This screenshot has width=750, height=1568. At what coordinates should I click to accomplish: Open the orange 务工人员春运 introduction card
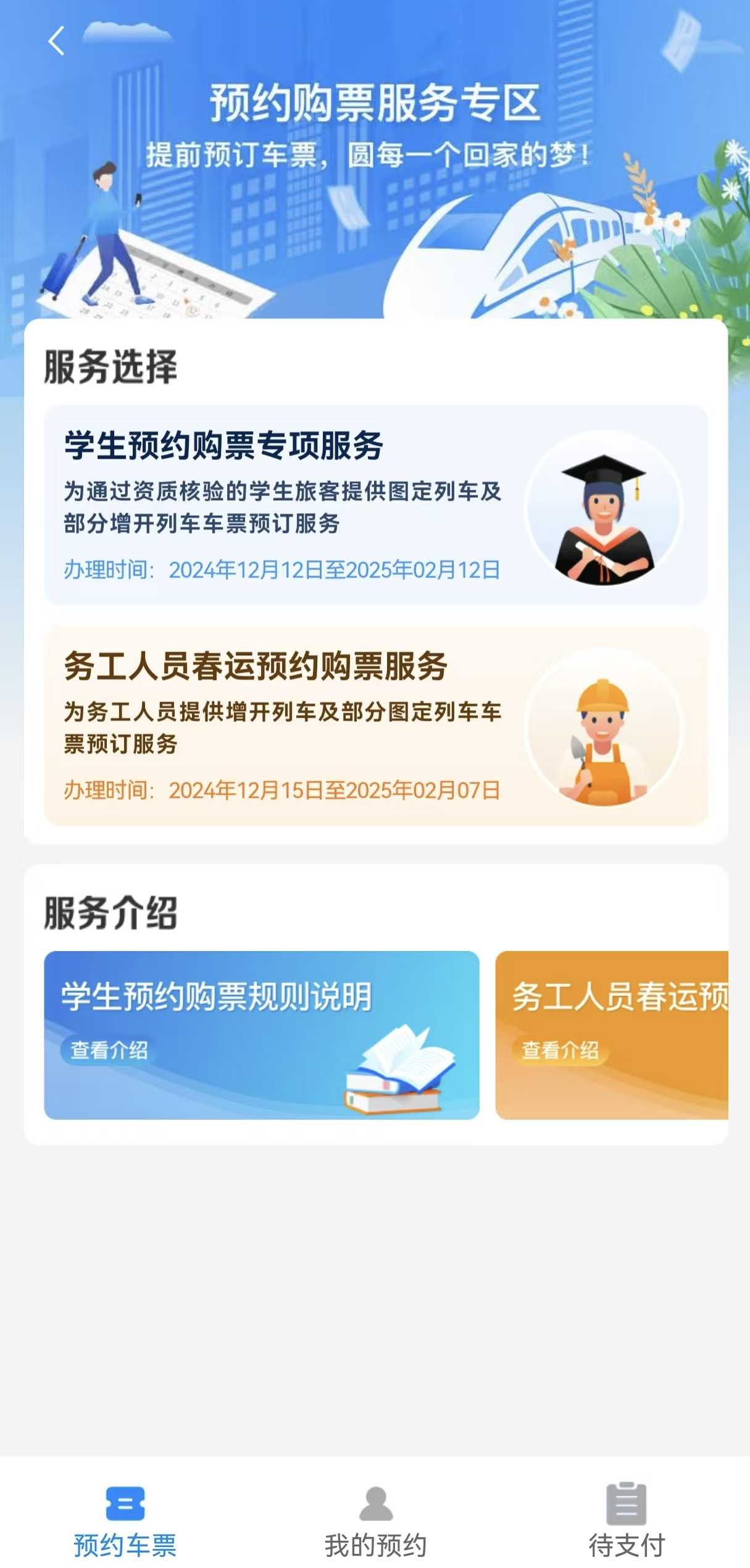[x=612, y=1035]
